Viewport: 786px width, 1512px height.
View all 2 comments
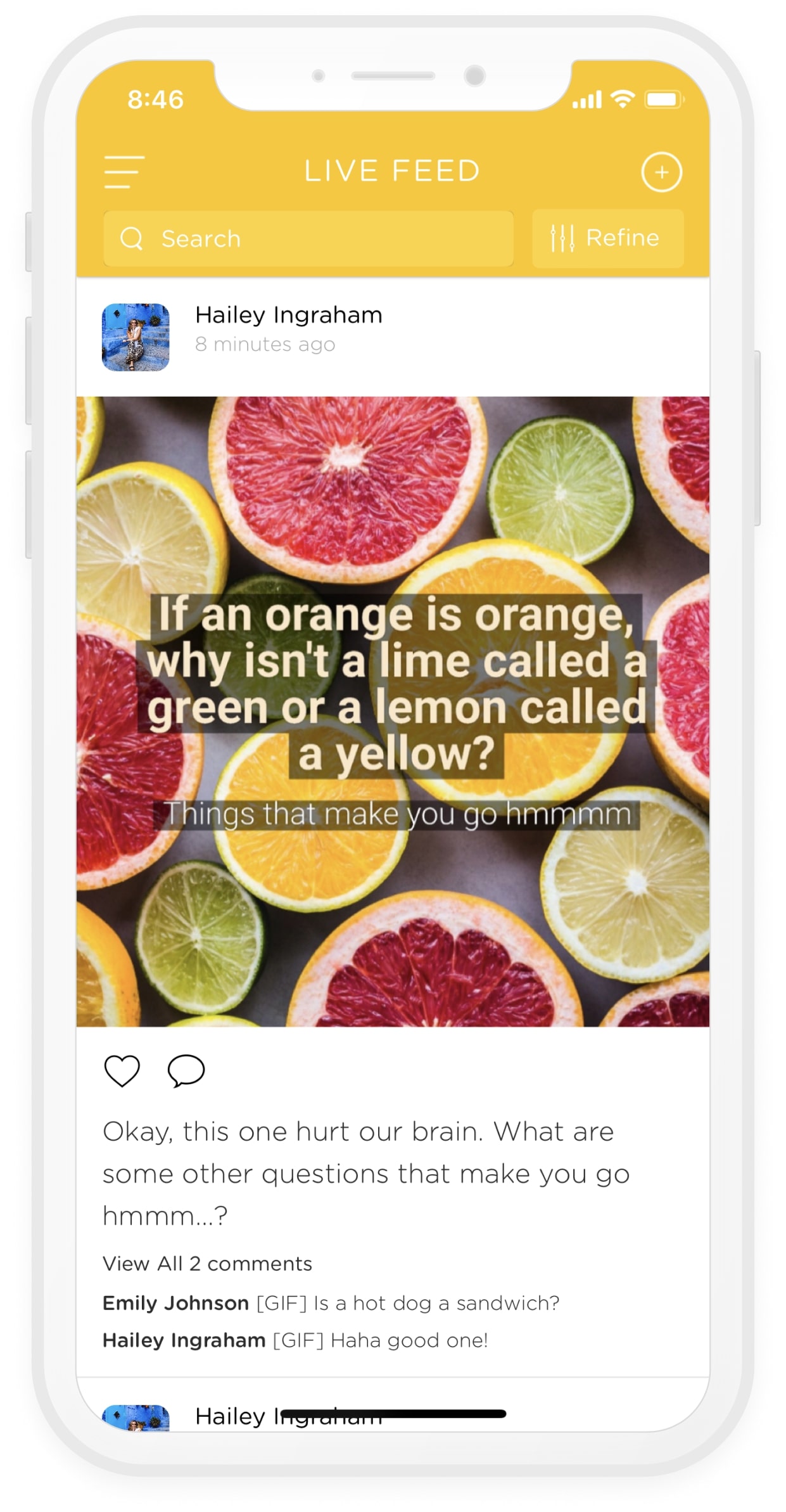tap(207, 1263)
